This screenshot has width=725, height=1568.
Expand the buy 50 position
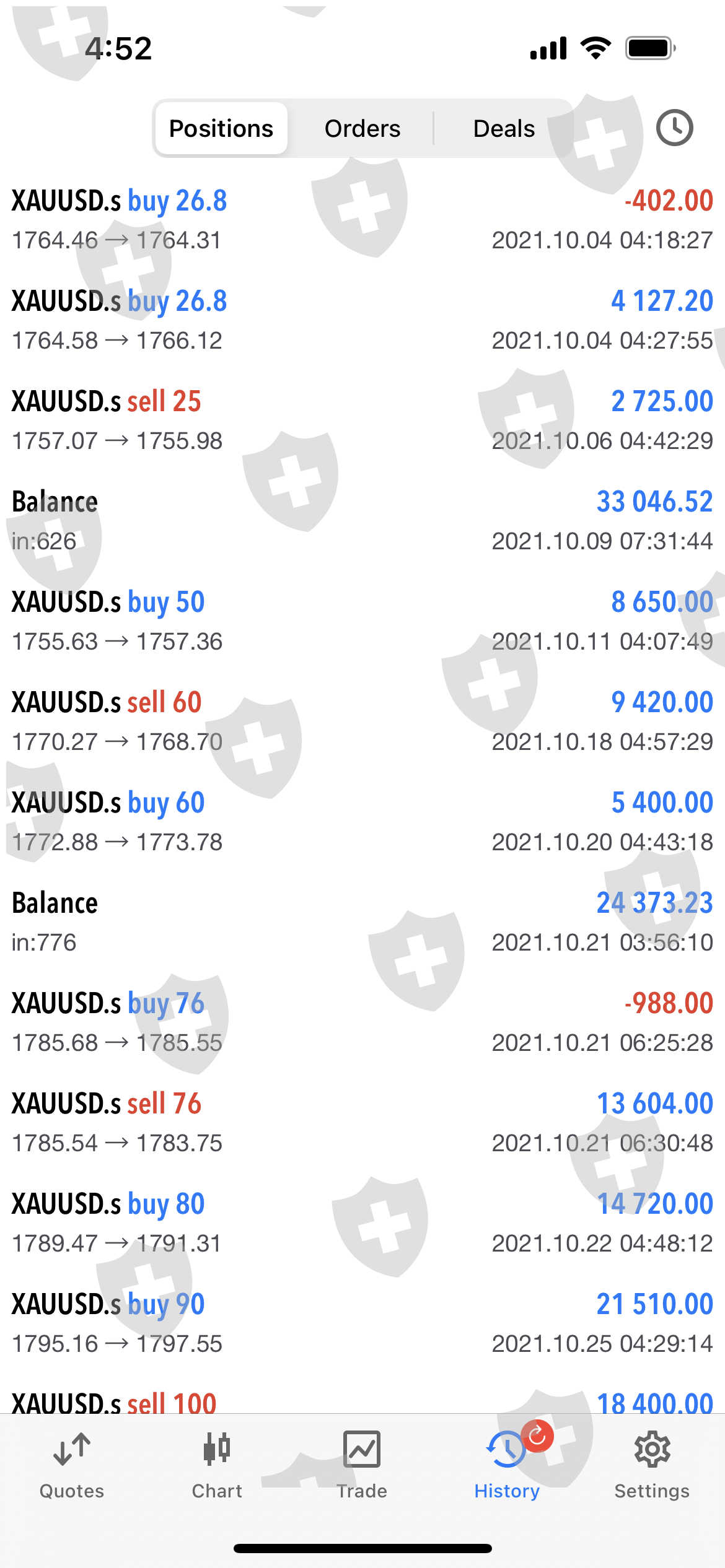point(362,621)
